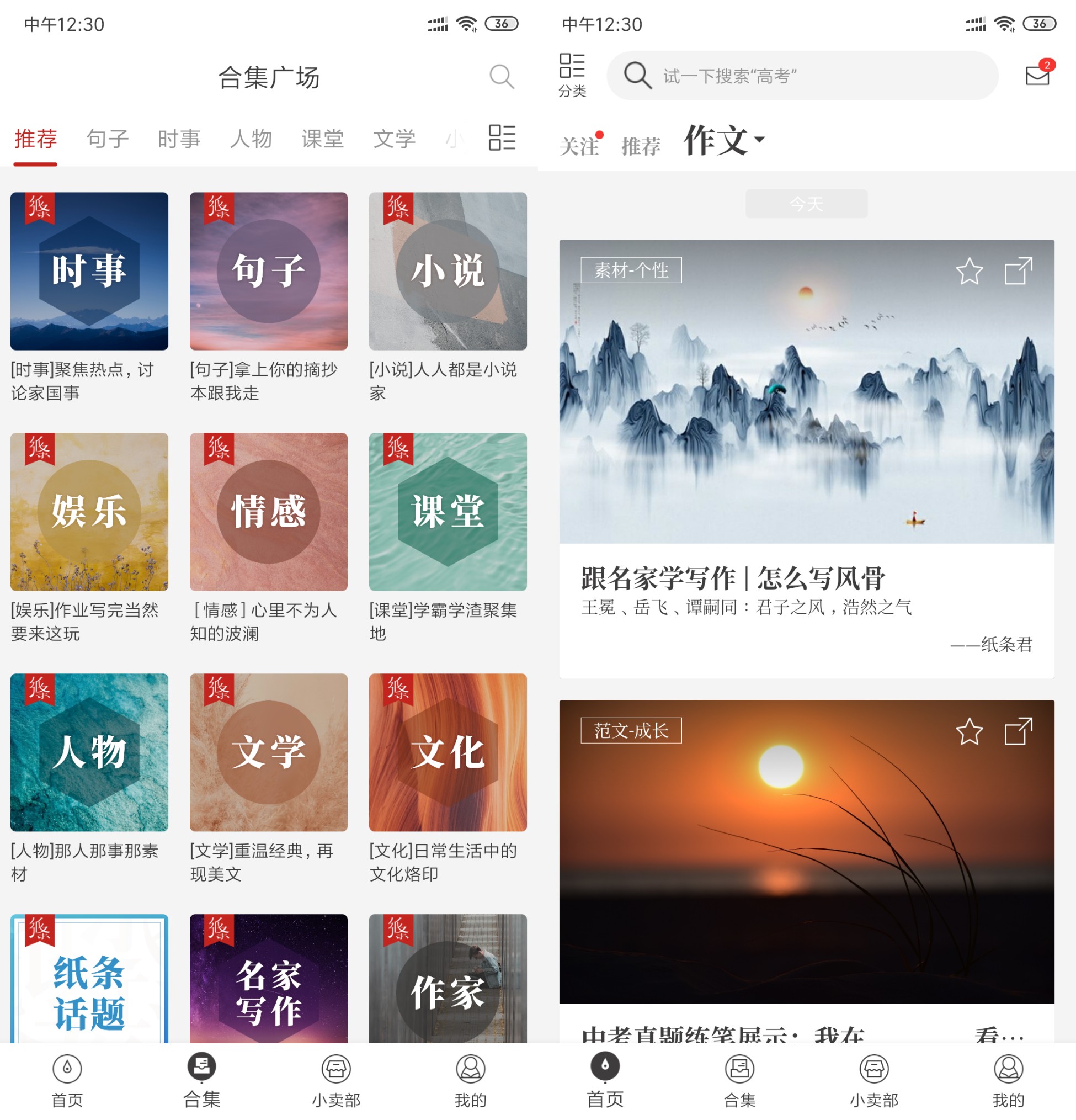Open the article 跟名家学写作｜怎么写风骨
The height and width of the screenshot is (1120, 1076).
click(x=733, y=578)
